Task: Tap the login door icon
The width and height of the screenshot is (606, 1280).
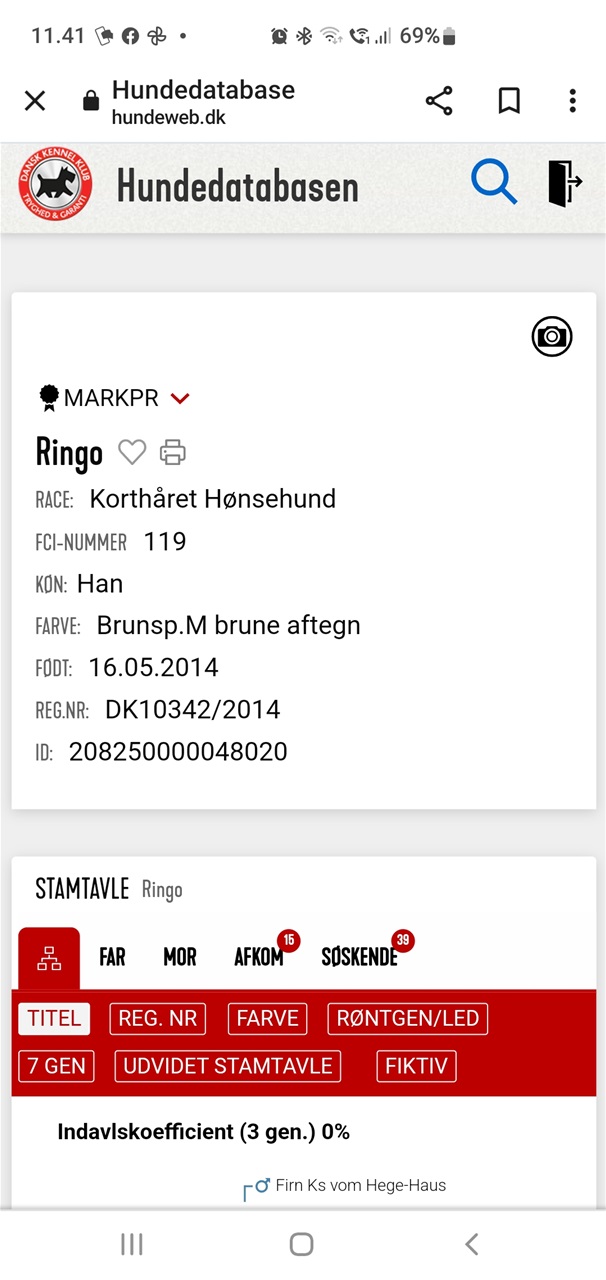Action: point(564,184)
